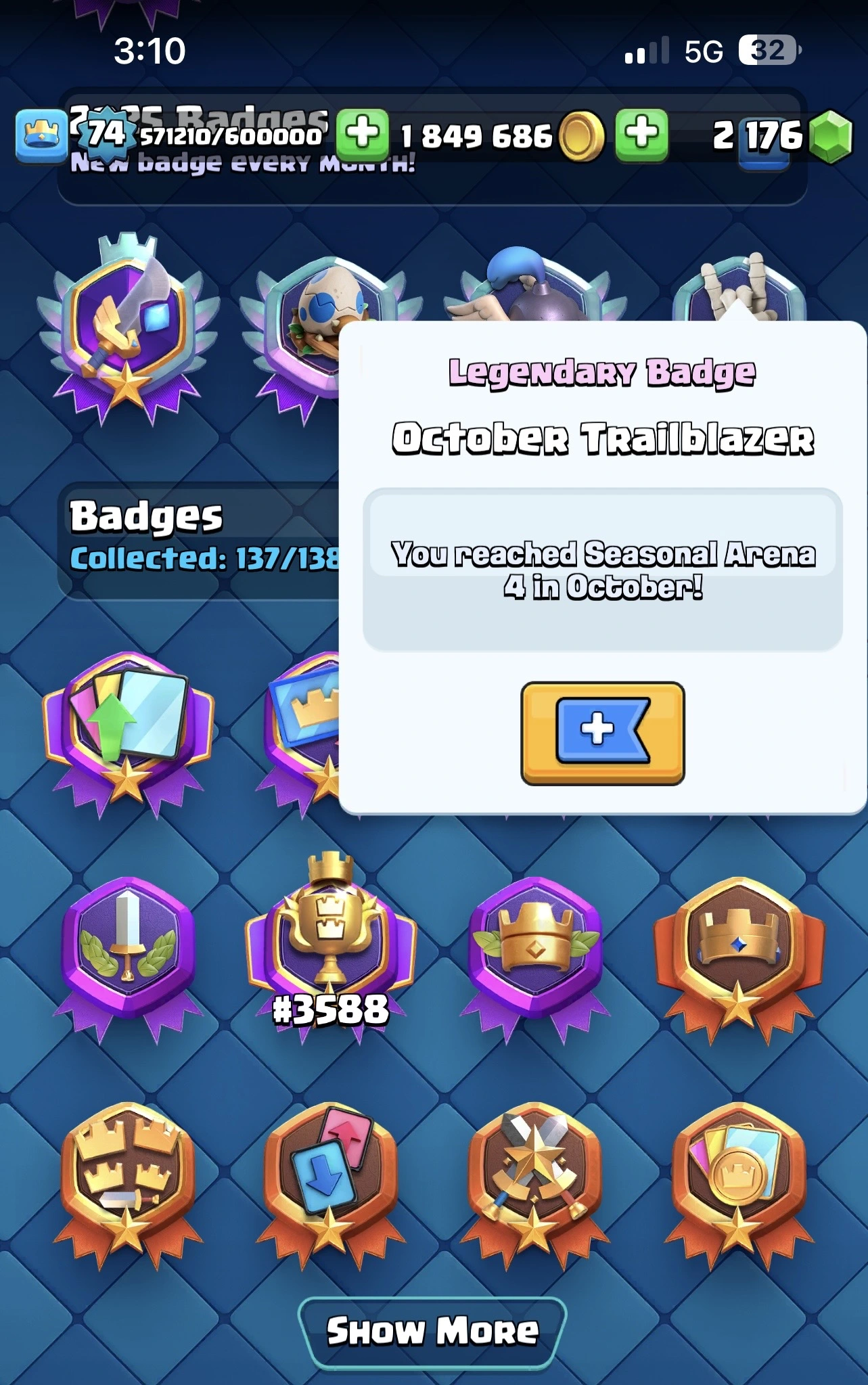The height and width of the screenshot is (1385, 868).
Task: Tap Show More to see more badges
Action: (432, 1332)
